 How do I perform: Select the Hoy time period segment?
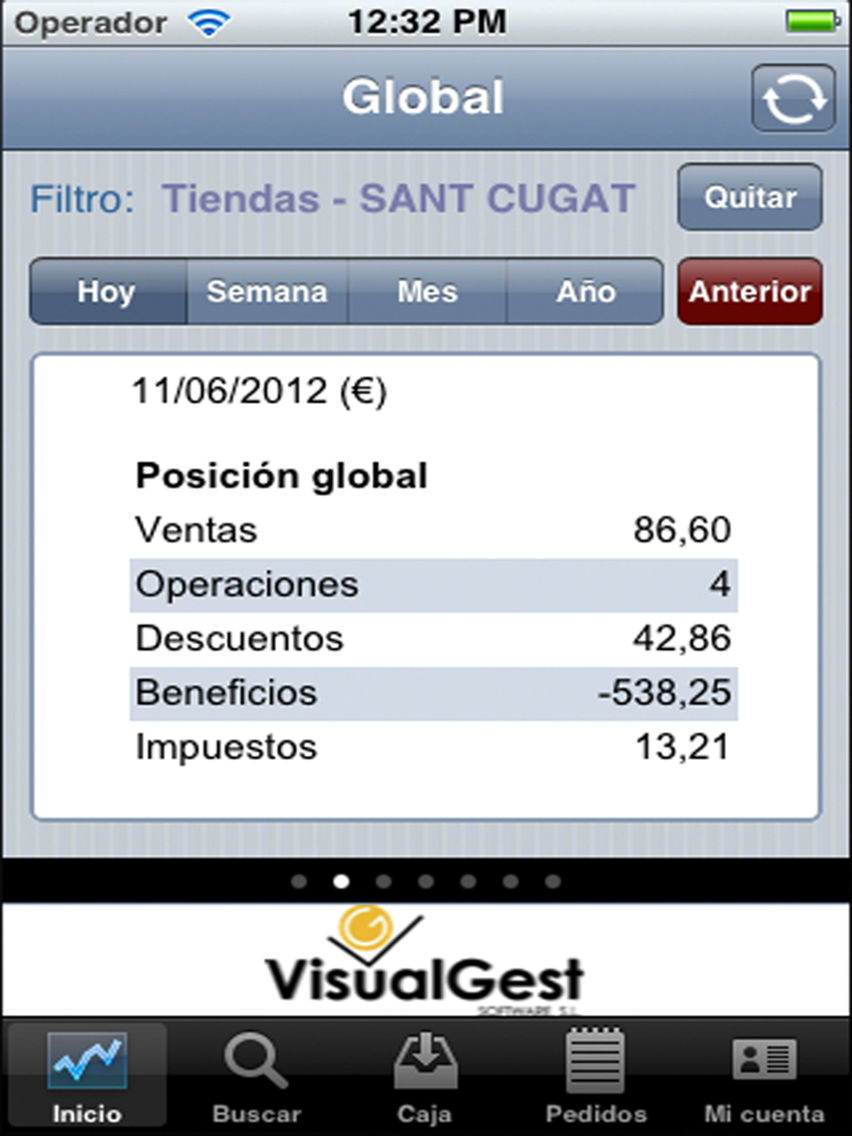pos(107,292)
